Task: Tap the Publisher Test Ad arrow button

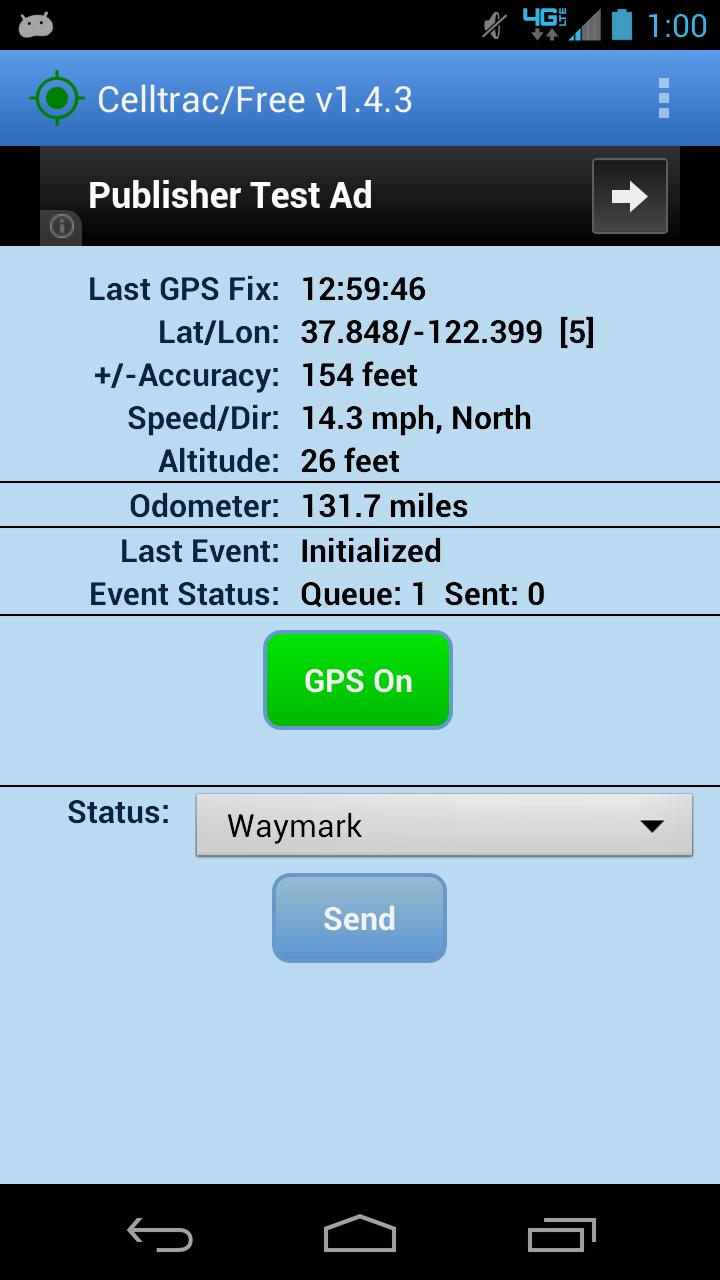Action: click(629, 196)
